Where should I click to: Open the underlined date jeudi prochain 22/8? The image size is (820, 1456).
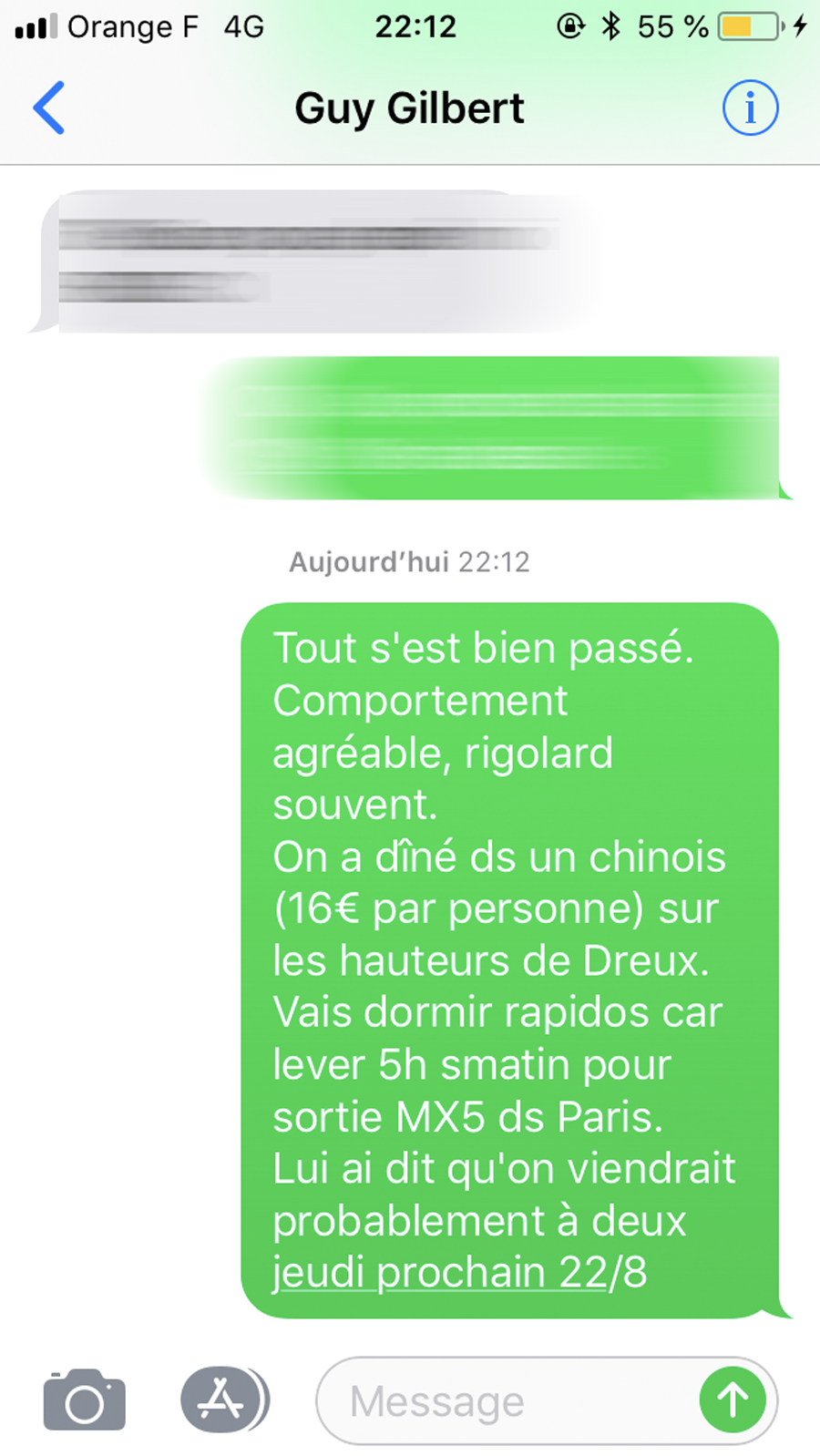tap(460, 1272)
